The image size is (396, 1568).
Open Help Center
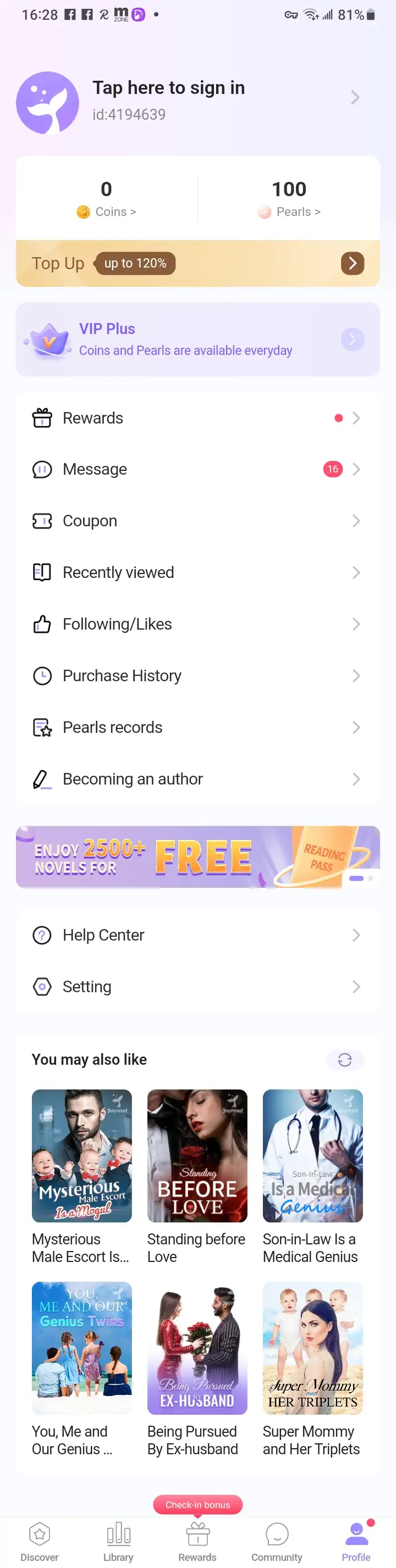[197, 935]
